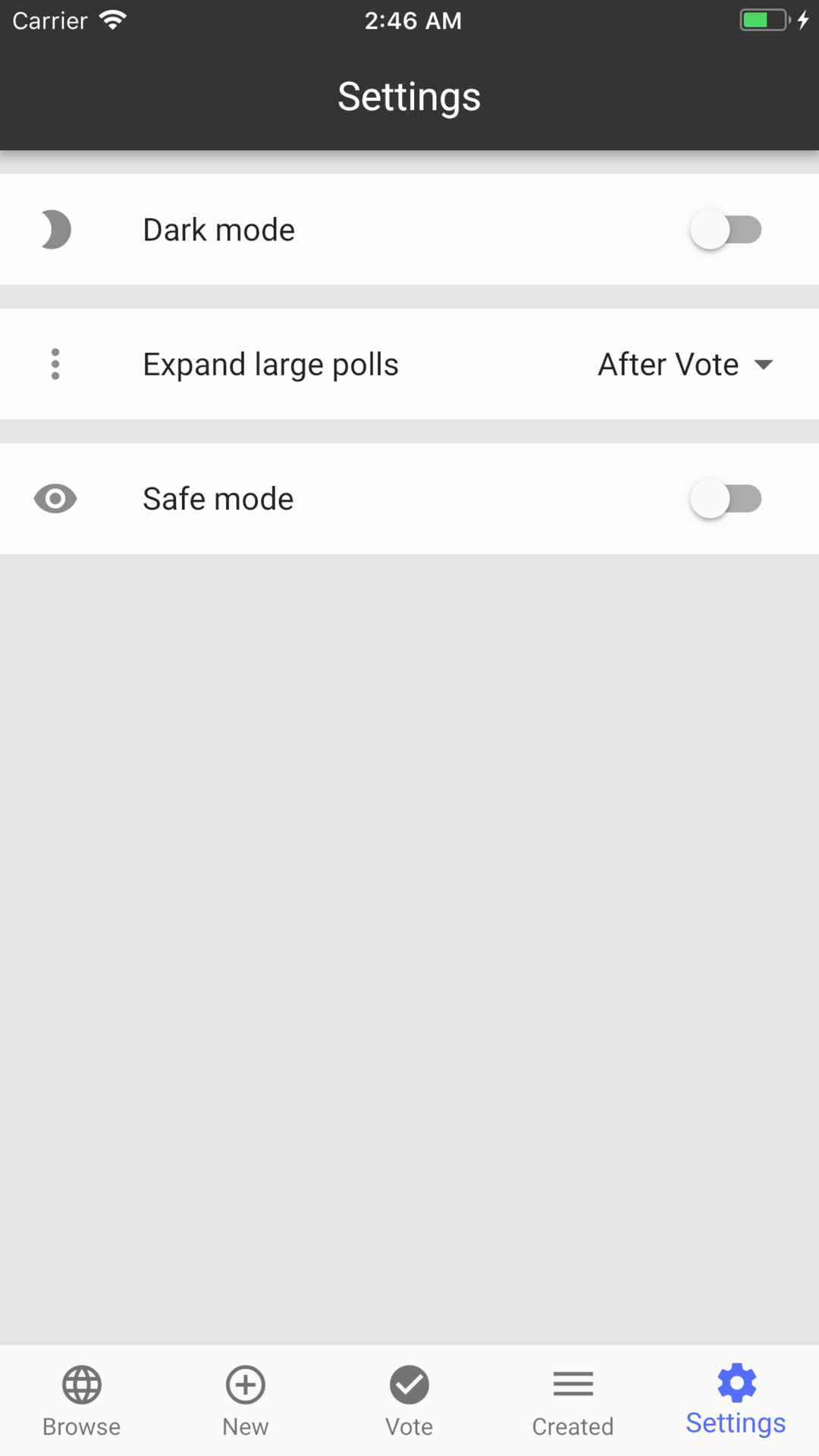View the Created tab
This screenshot has width=819, height=1456.
pos(573,1401)
